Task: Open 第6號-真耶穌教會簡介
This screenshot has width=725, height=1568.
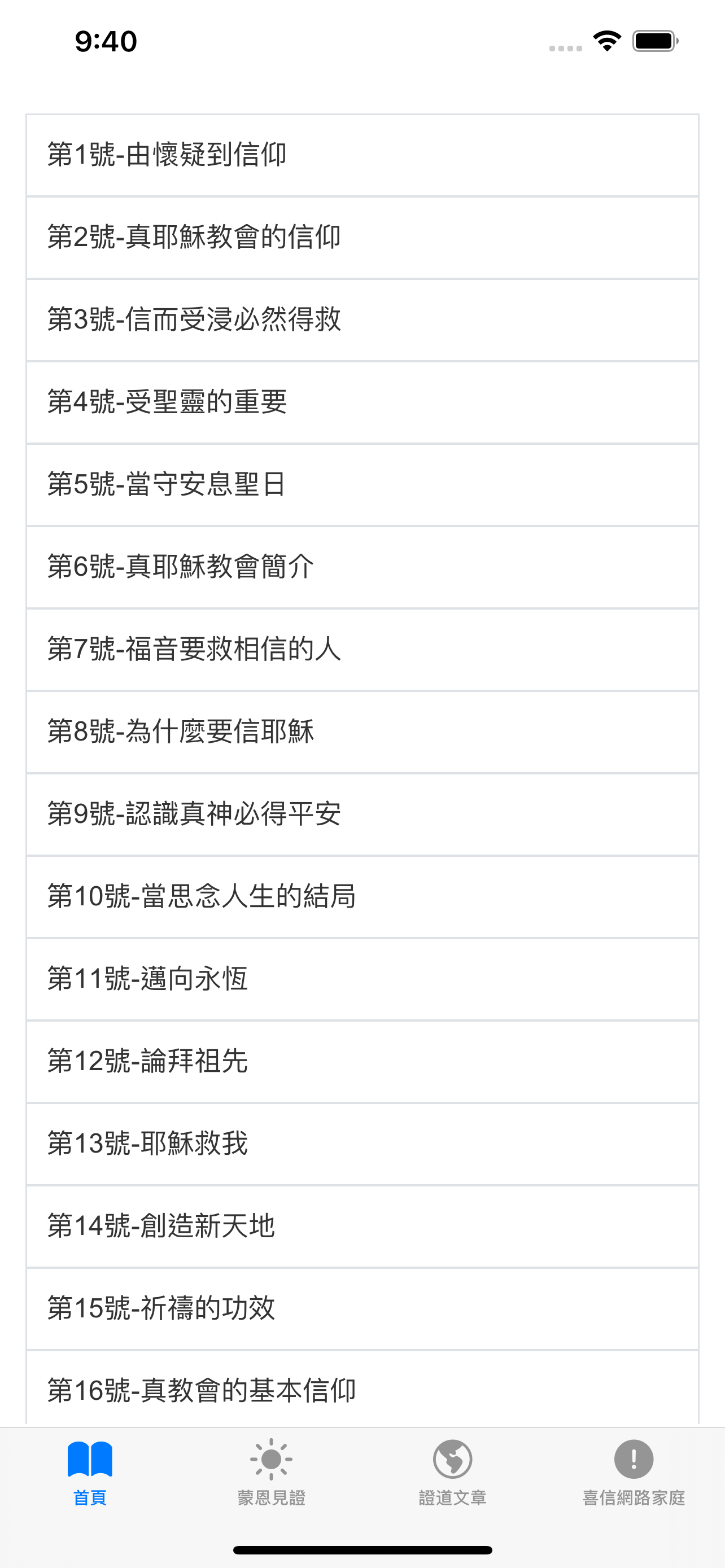Action: [362, 566]
